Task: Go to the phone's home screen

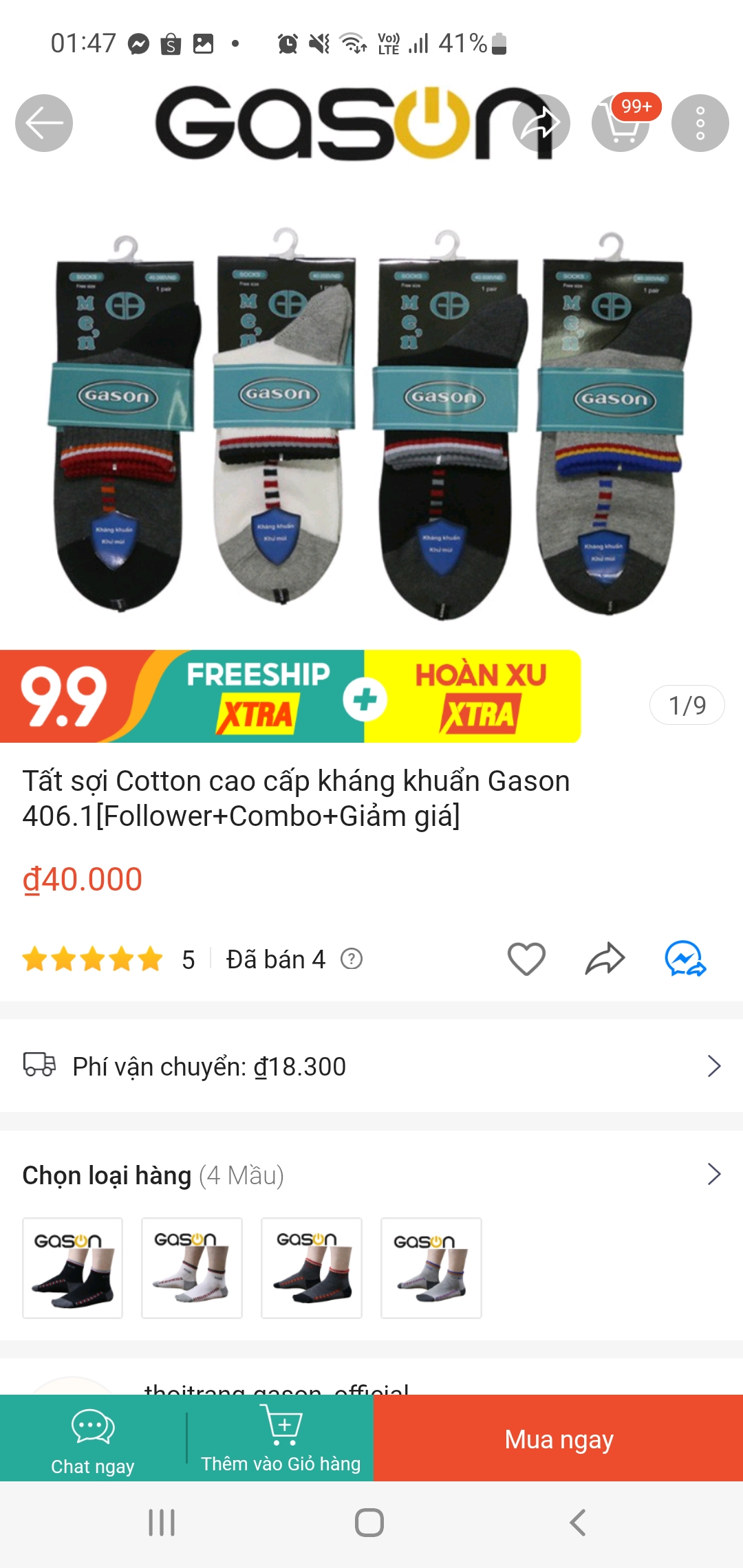Action: (369, 1523)
